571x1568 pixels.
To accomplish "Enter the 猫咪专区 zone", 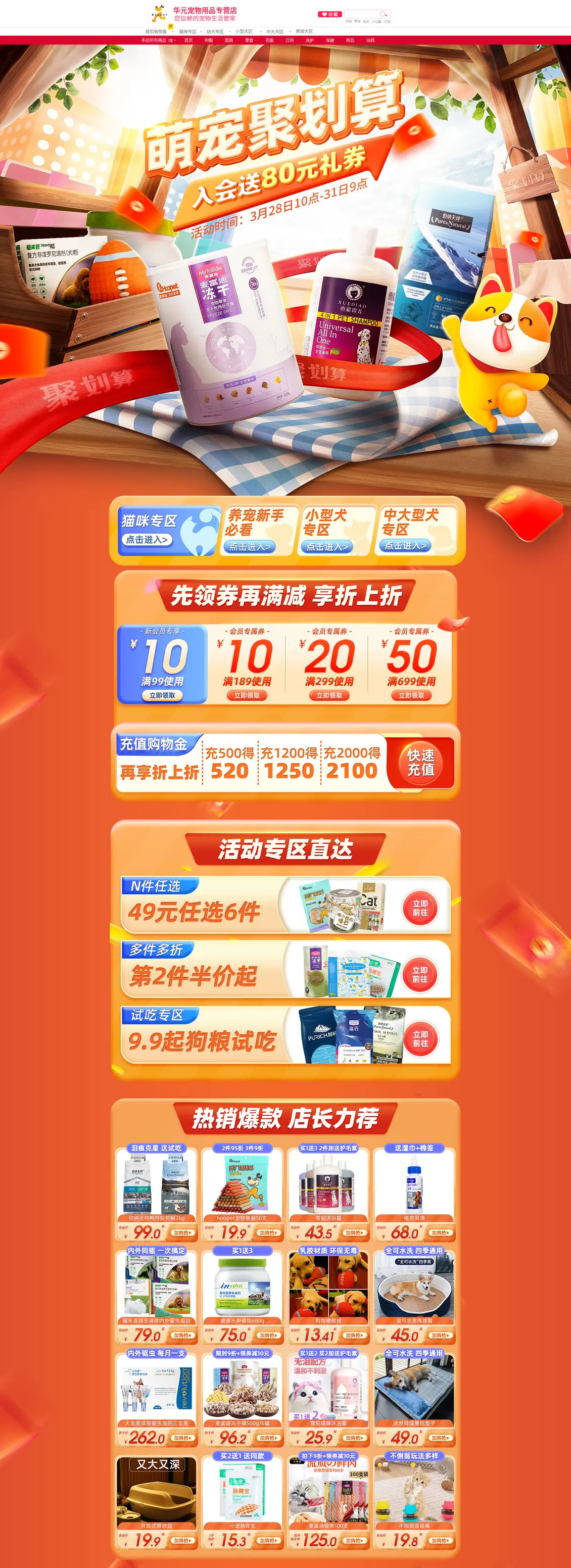I will [147, 539].
